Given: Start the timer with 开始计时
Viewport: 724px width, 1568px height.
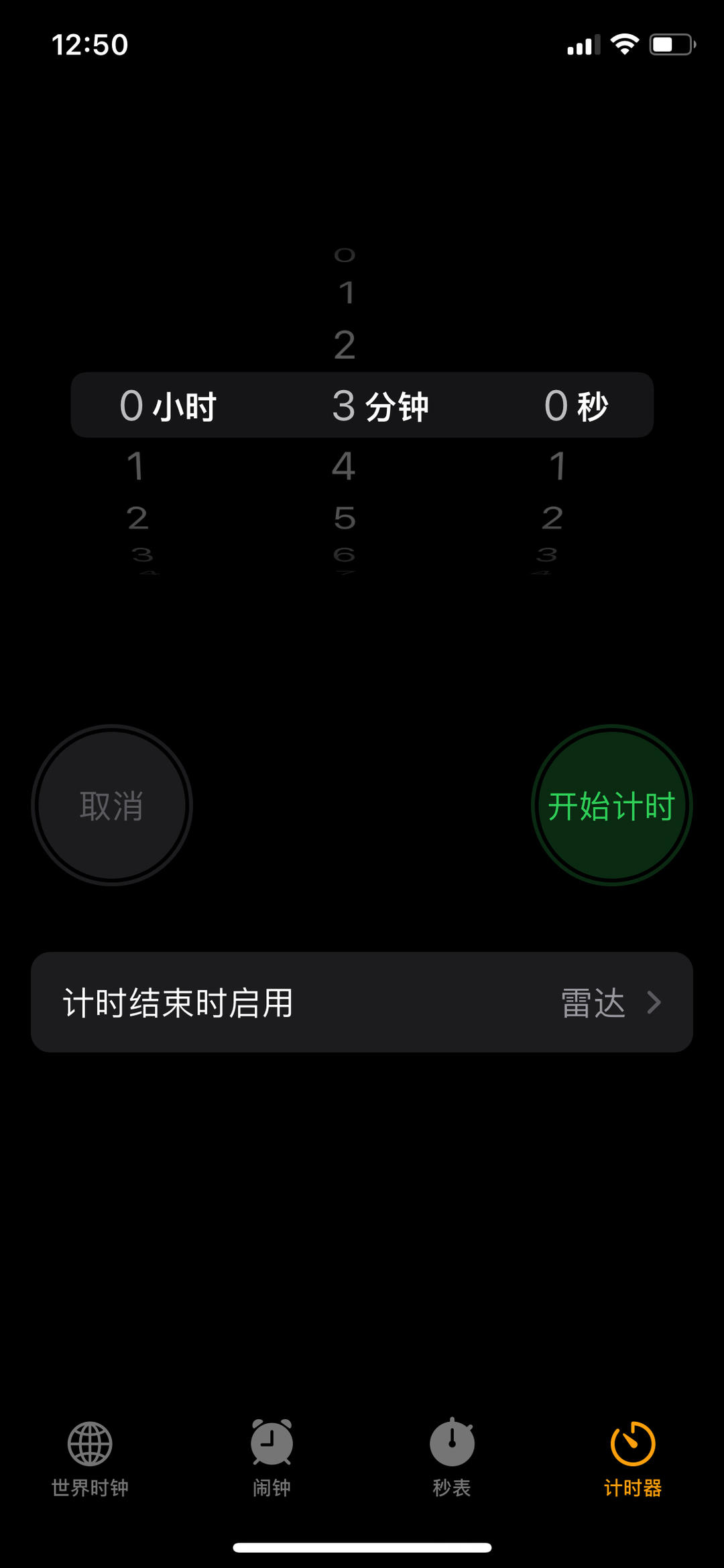Looking at the screenshot, I should pyautogui.click(x=611, y=805).
